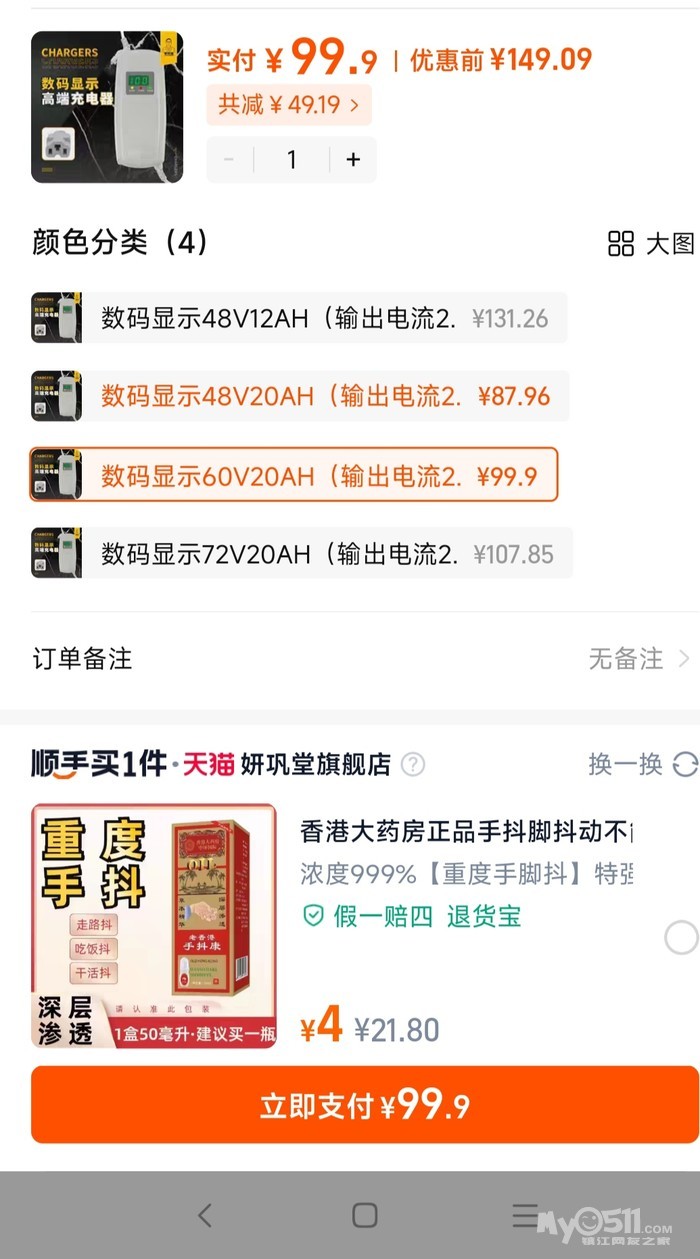Select the 数码显示60V20AH option
The height and width of the screenshot is (1259, 700).
[295, 475]
